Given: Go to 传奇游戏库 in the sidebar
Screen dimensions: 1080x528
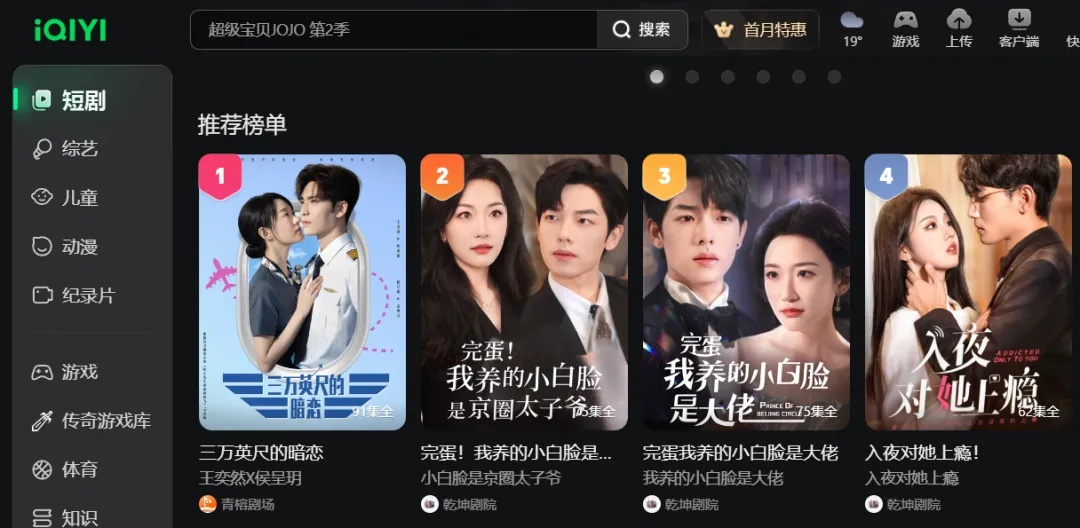Looking at the screenshot, I should (x=105, y=420).
